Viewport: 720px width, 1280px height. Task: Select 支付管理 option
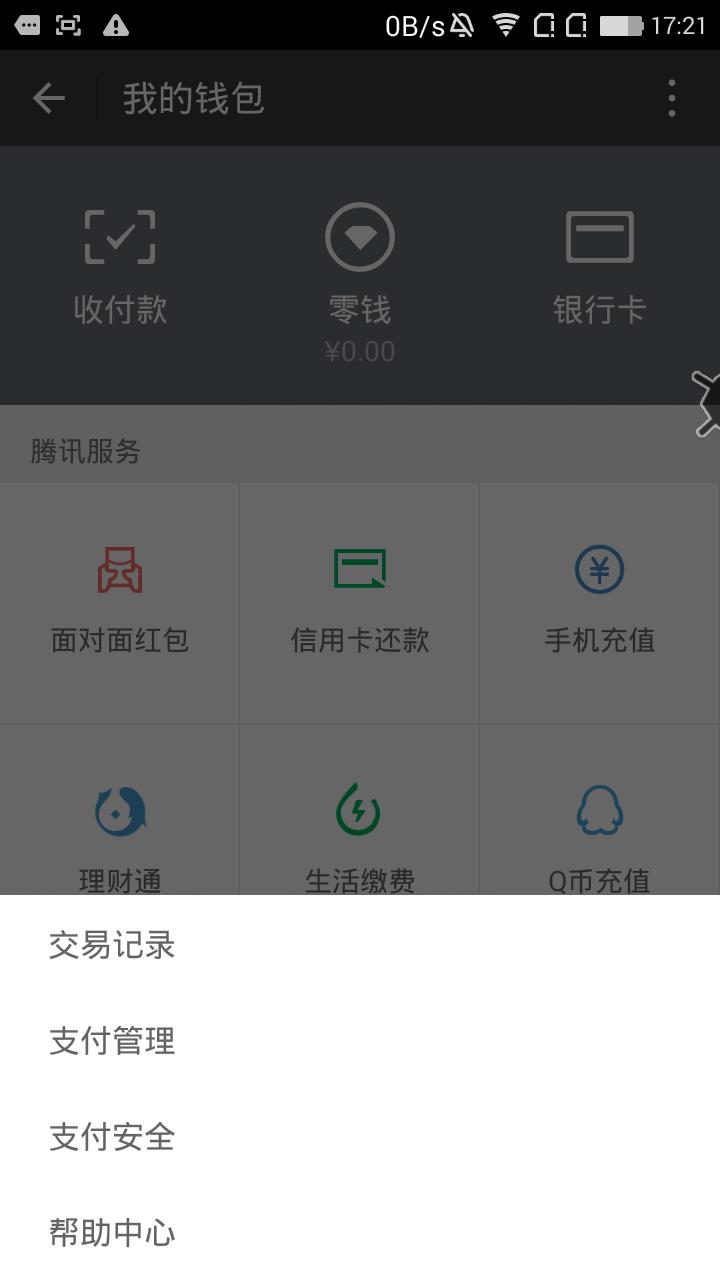[x=112, y=1041]
